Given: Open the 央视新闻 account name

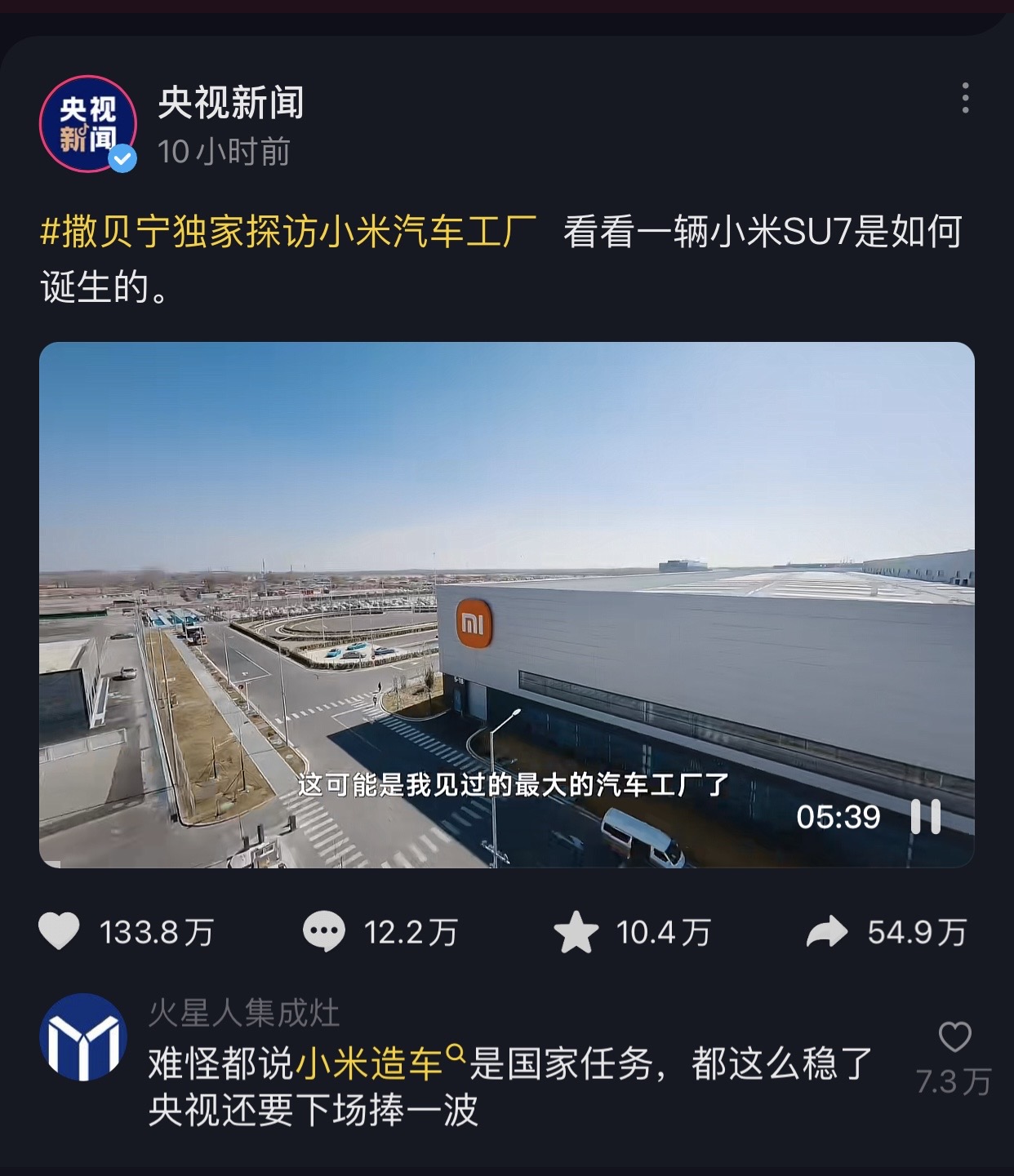Looking at the screenshot, I should click(231, 103).
